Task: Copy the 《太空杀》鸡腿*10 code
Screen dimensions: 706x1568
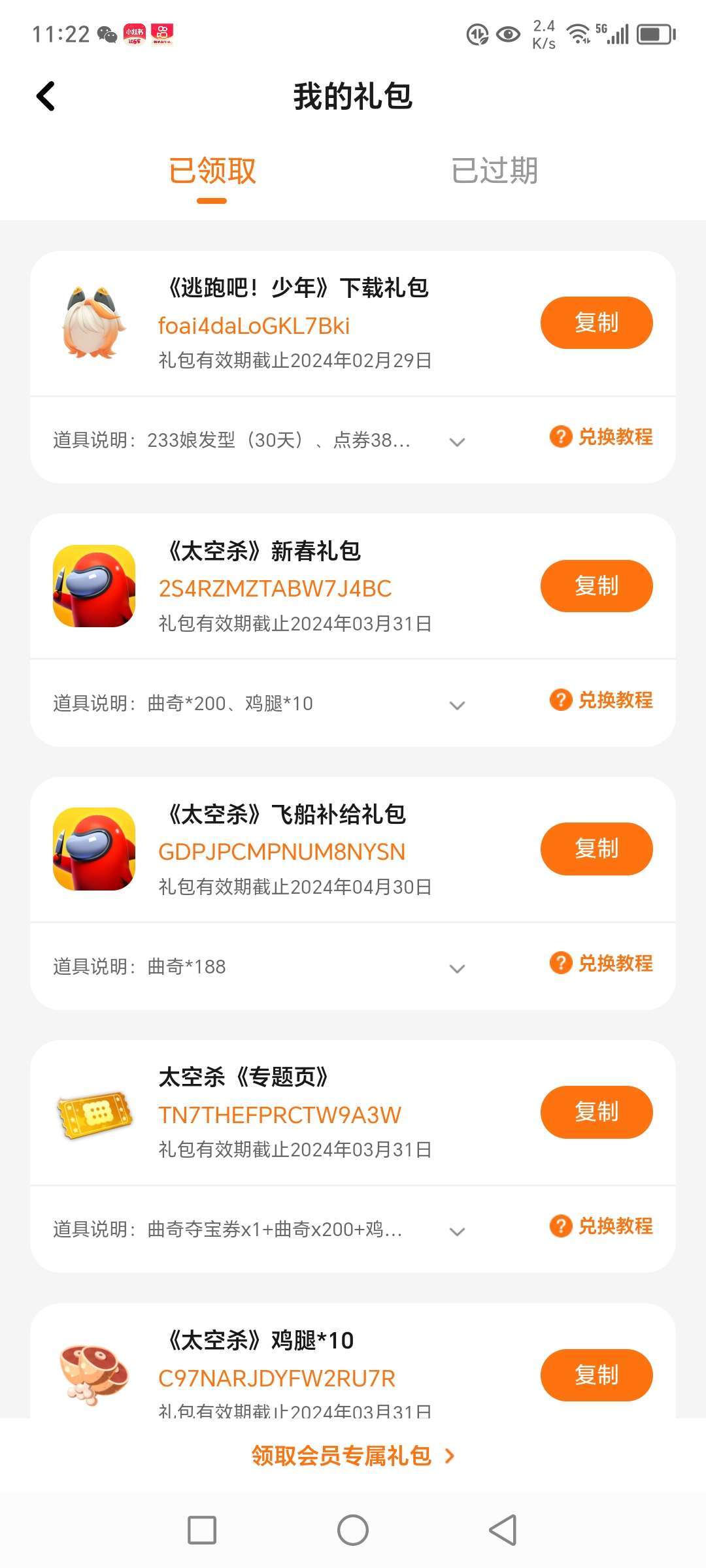Action: point(596,1375)
